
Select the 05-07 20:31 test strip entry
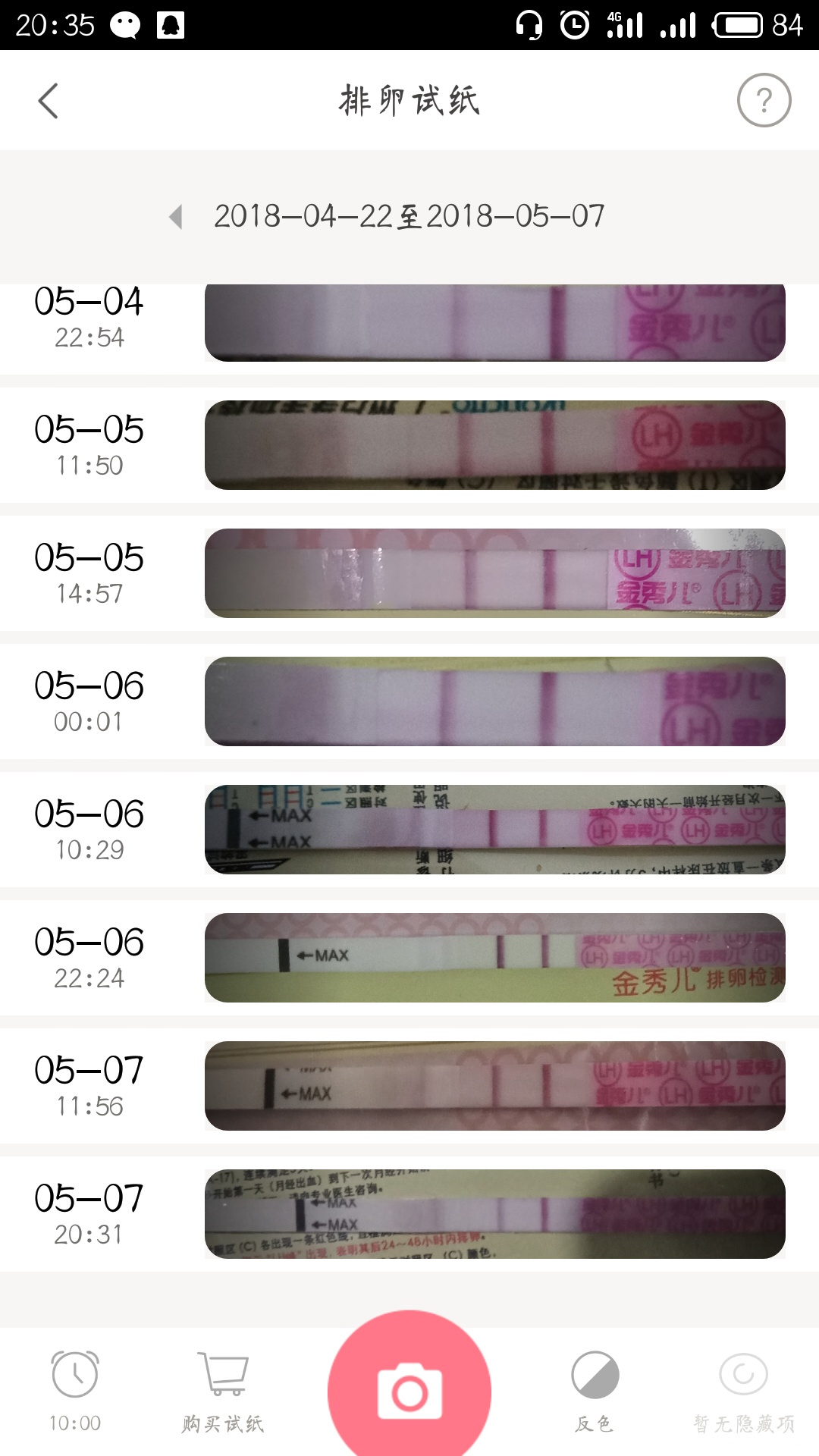(494, 1214)
